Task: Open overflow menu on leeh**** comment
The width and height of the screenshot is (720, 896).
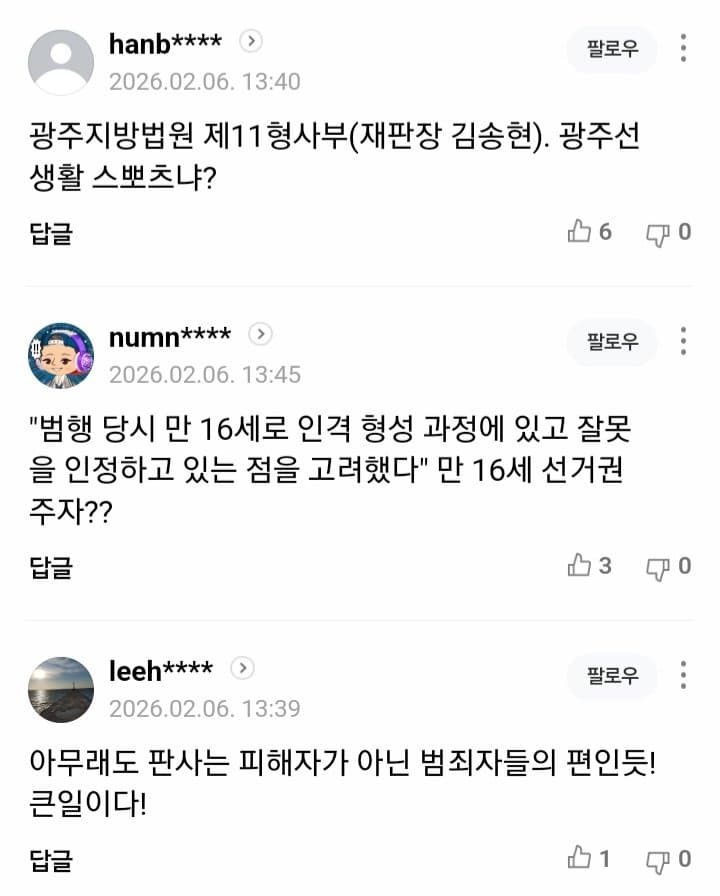Action: click(683, 676)
